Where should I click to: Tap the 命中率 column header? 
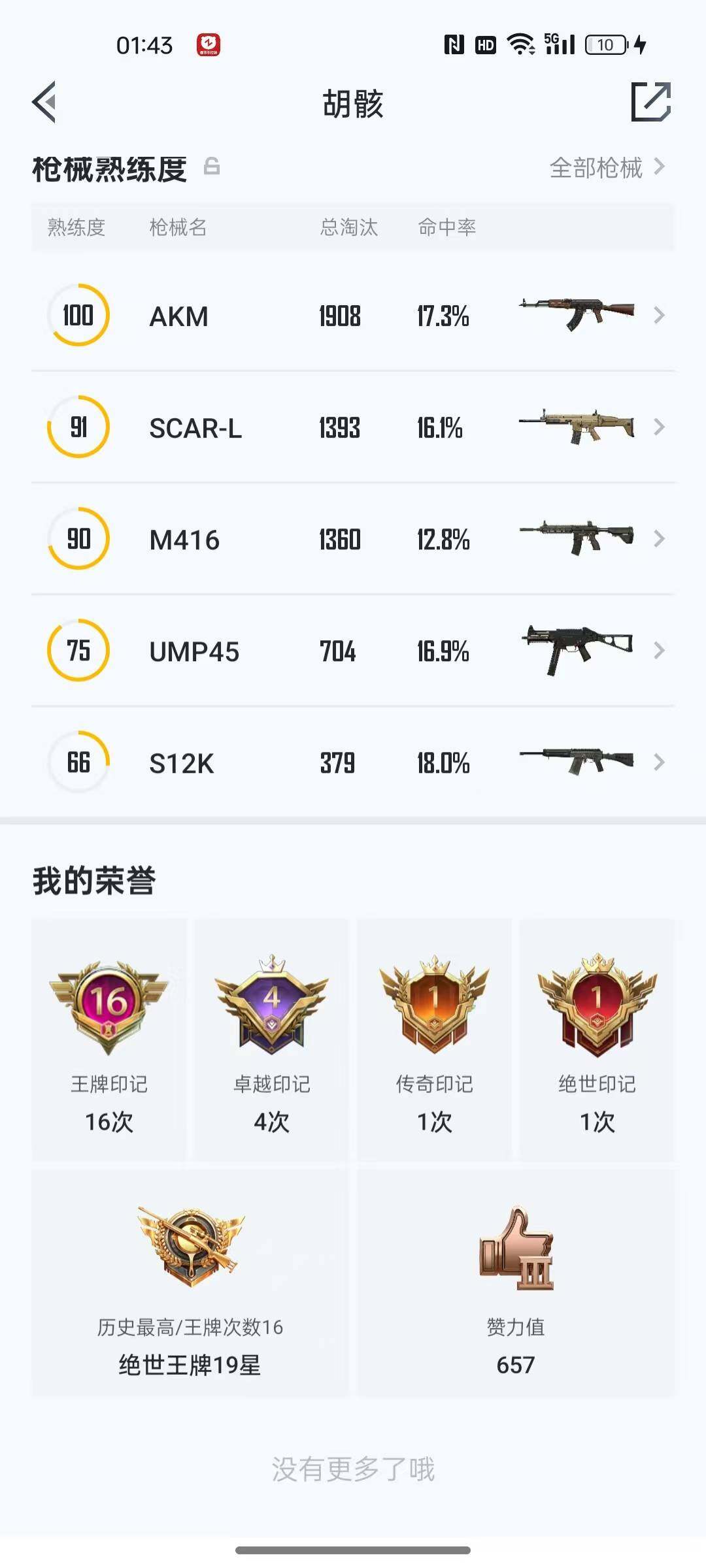[x=446, y=227]
